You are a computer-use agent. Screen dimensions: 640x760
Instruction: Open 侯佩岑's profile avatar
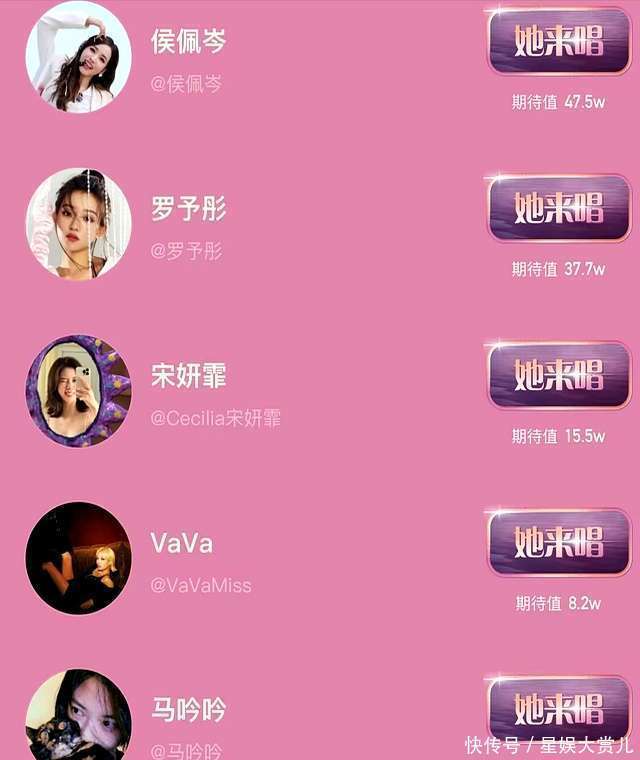pyautogui.click(x=78, y=57)
